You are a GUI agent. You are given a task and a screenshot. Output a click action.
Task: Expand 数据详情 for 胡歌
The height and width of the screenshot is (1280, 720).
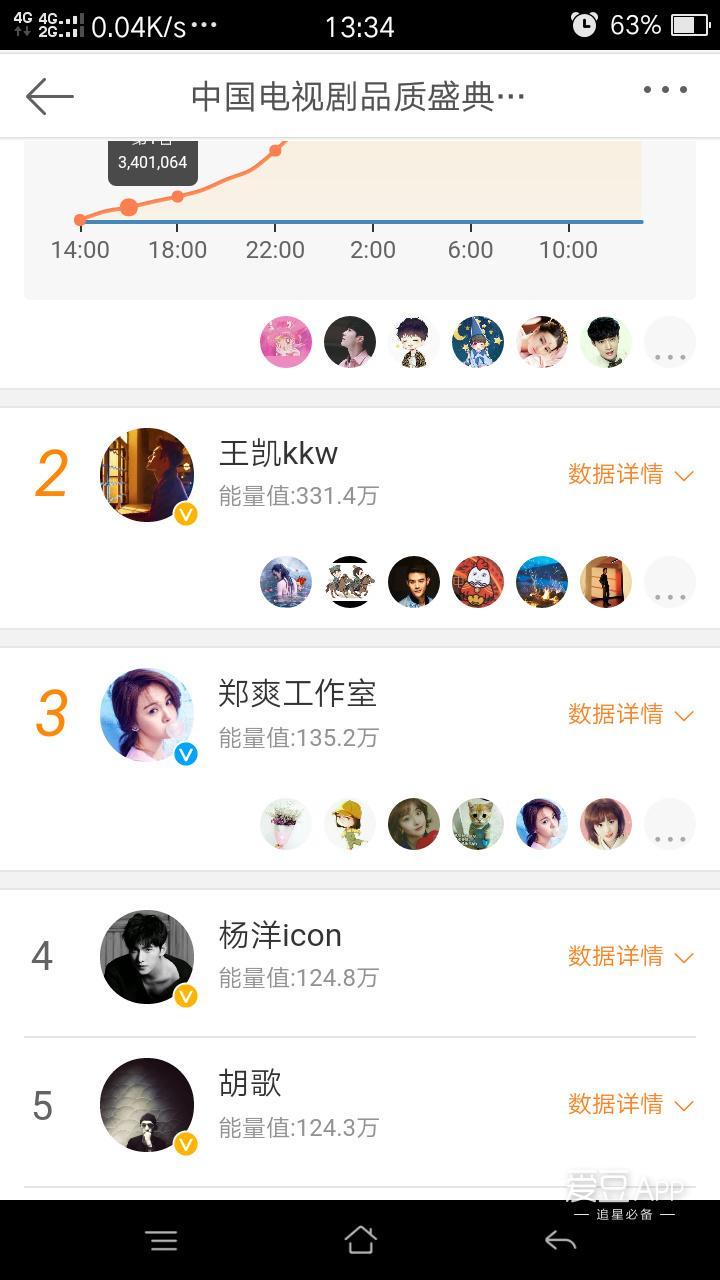630,1104
